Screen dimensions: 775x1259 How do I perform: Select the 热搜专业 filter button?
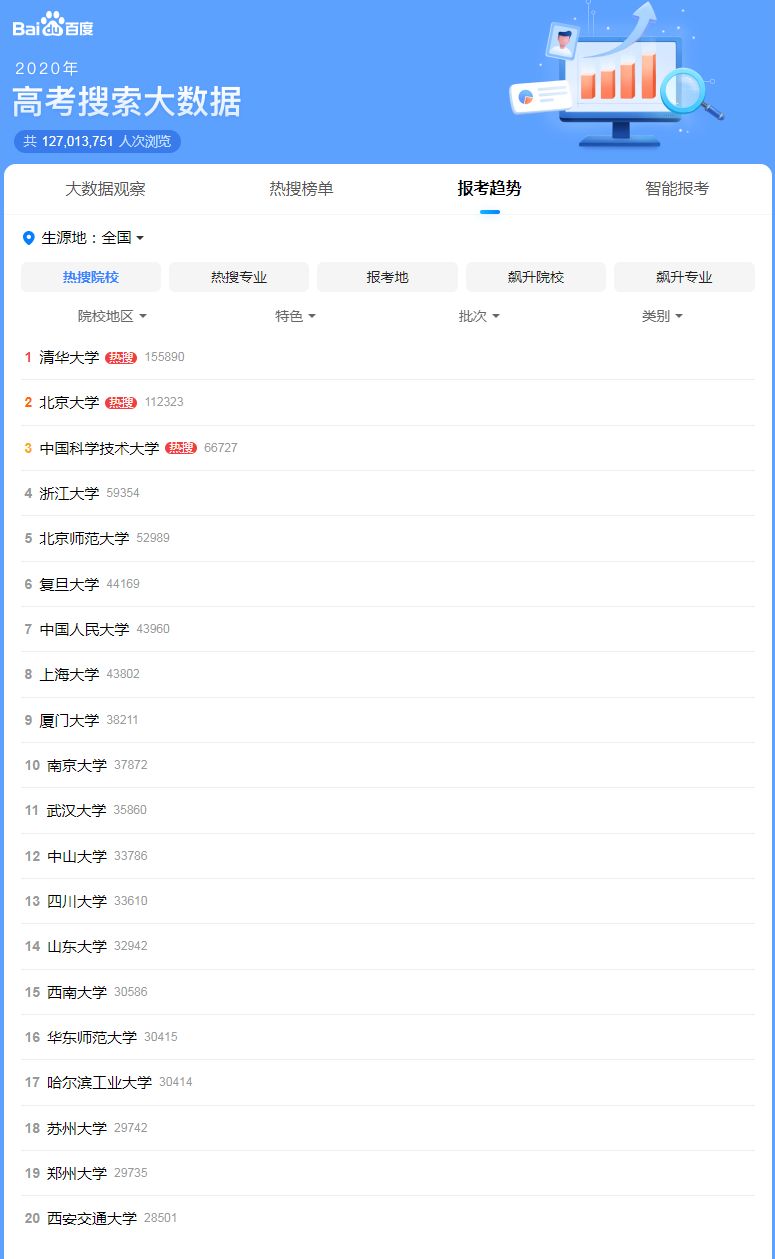point(238,276)
